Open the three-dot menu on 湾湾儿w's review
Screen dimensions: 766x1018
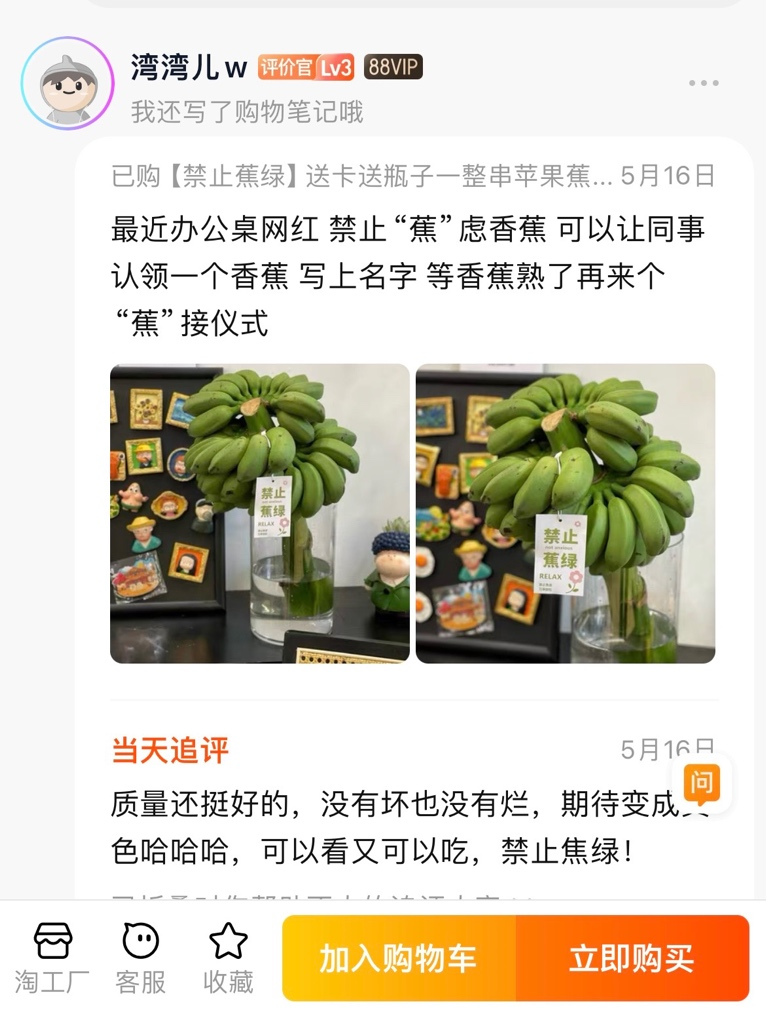pyautogui.click(x=704, y=83)
